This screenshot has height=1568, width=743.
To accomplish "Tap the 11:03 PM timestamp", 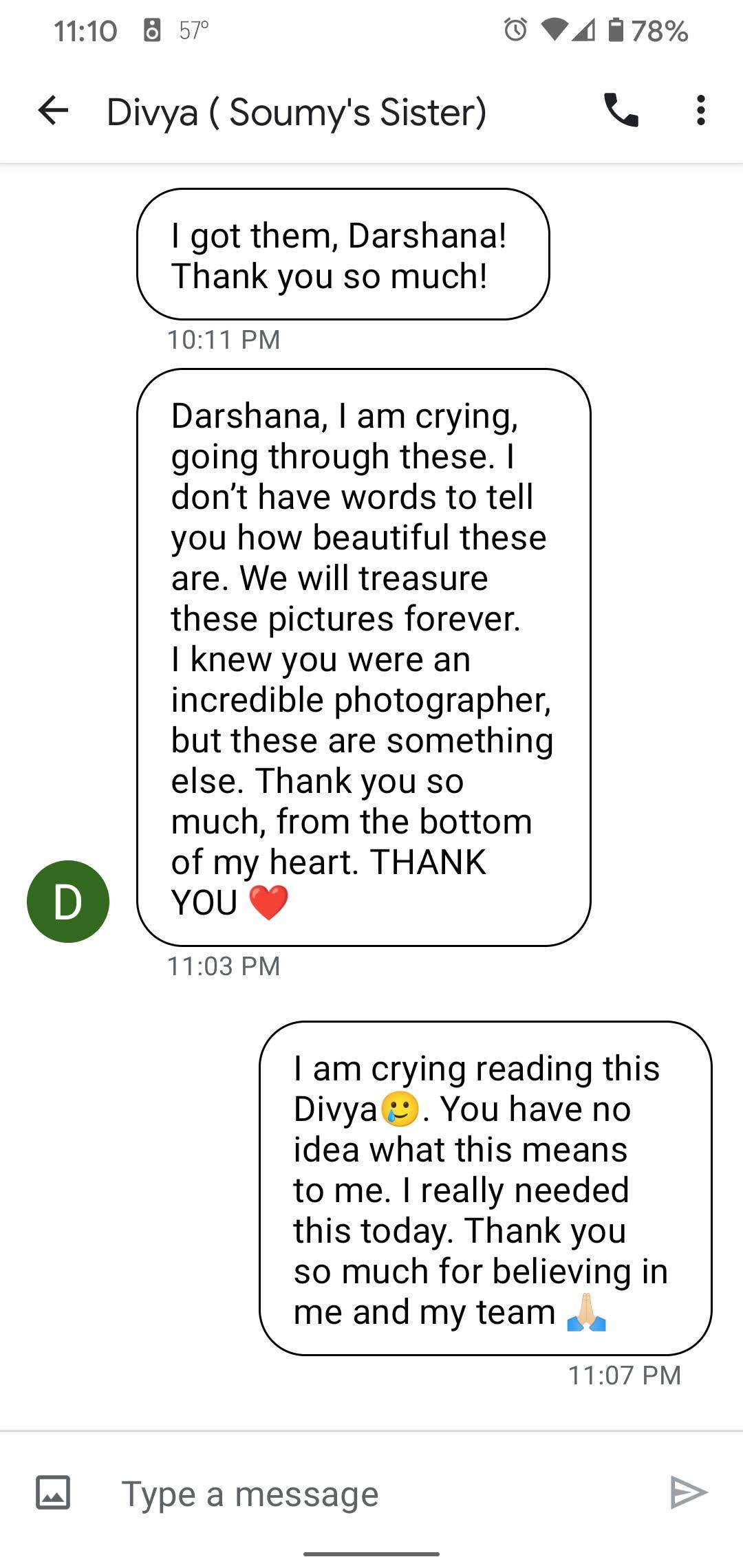I will click(x=223, y=966).
